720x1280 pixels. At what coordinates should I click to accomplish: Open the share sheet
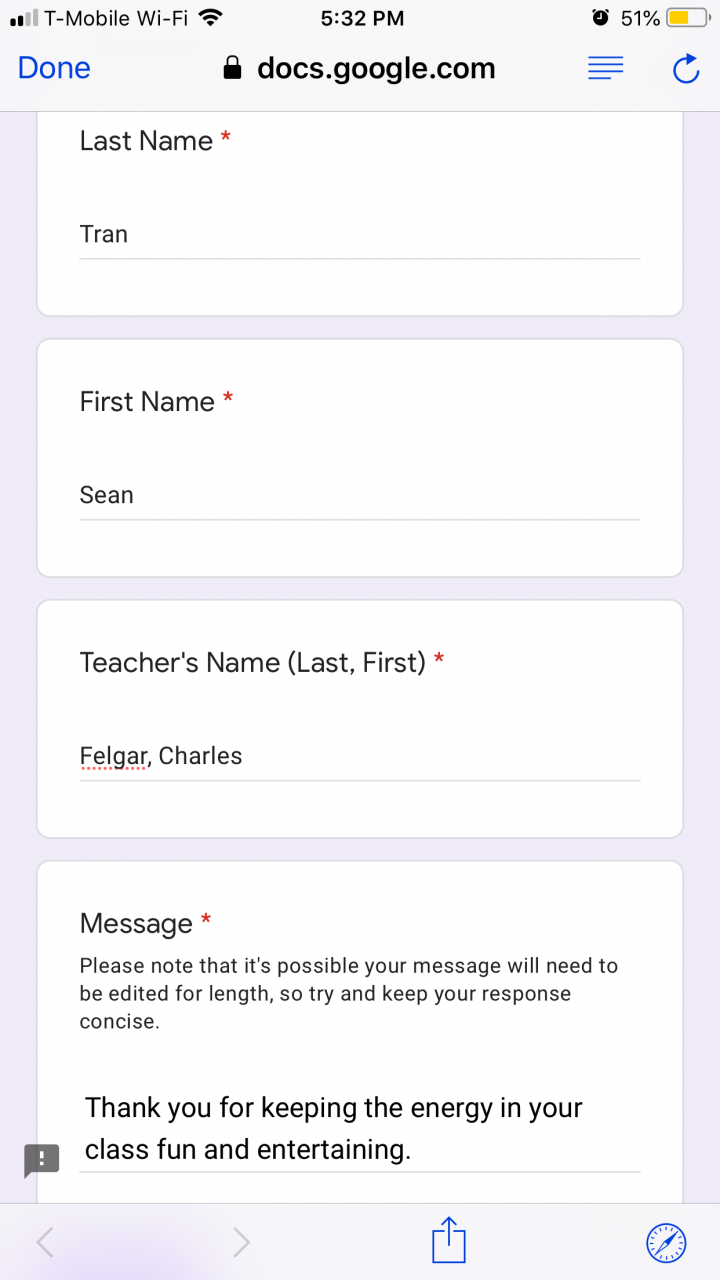449,1241
